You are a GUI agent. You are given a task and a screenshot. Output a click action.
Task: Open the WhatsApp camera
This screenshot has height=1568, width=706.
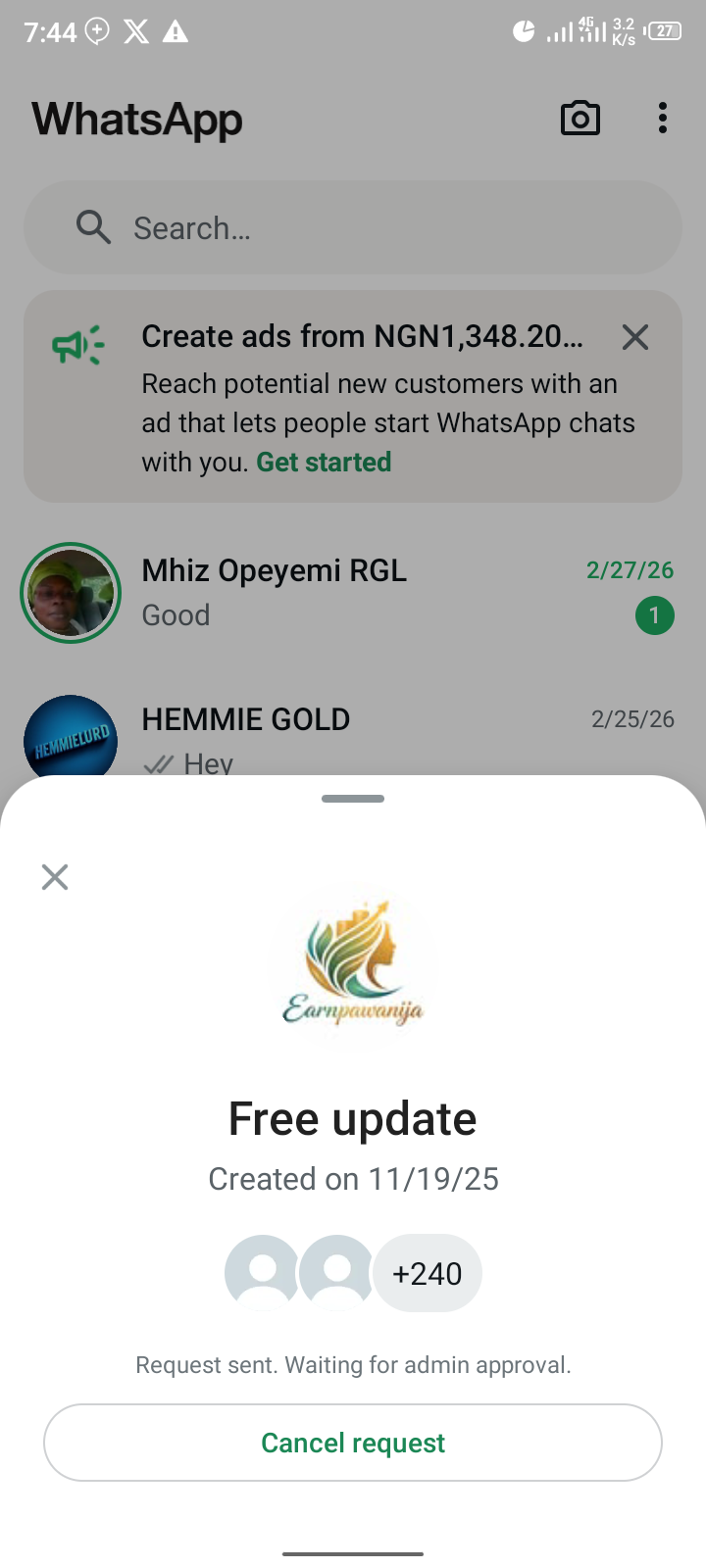click(x=580, y=119)
